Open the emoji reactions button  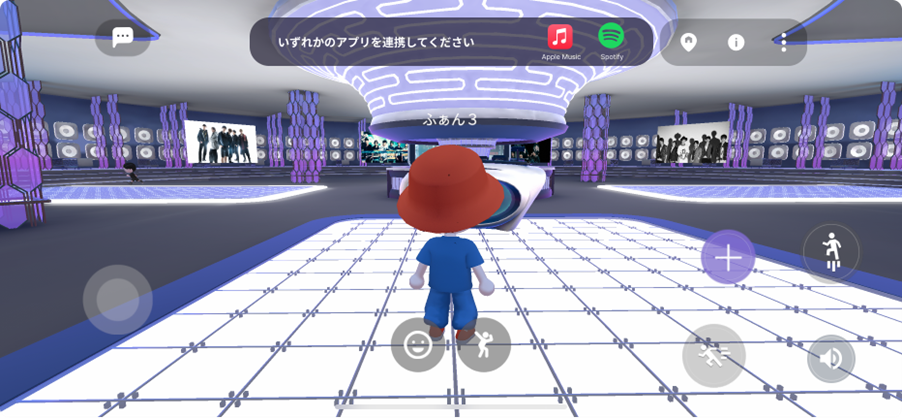[417, 345]
